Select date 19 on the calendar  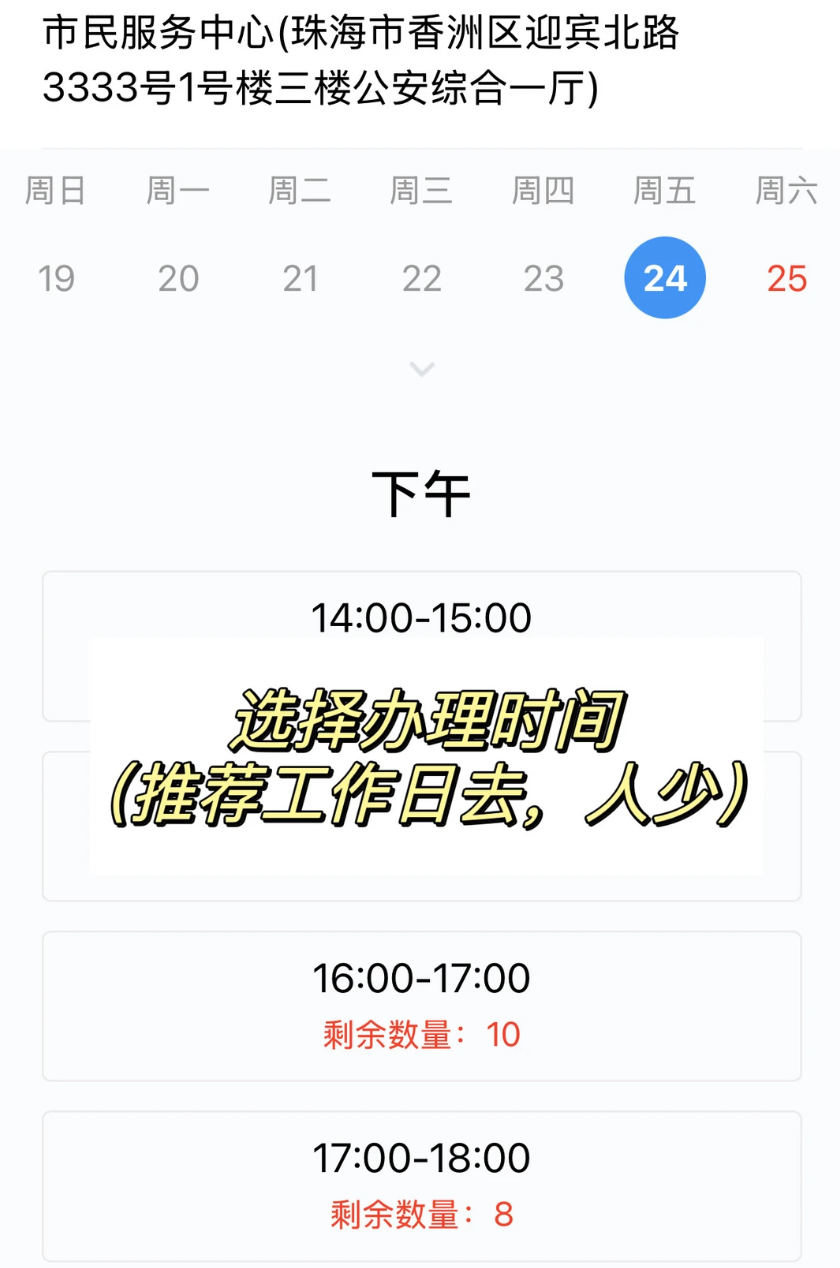(56, 278)
